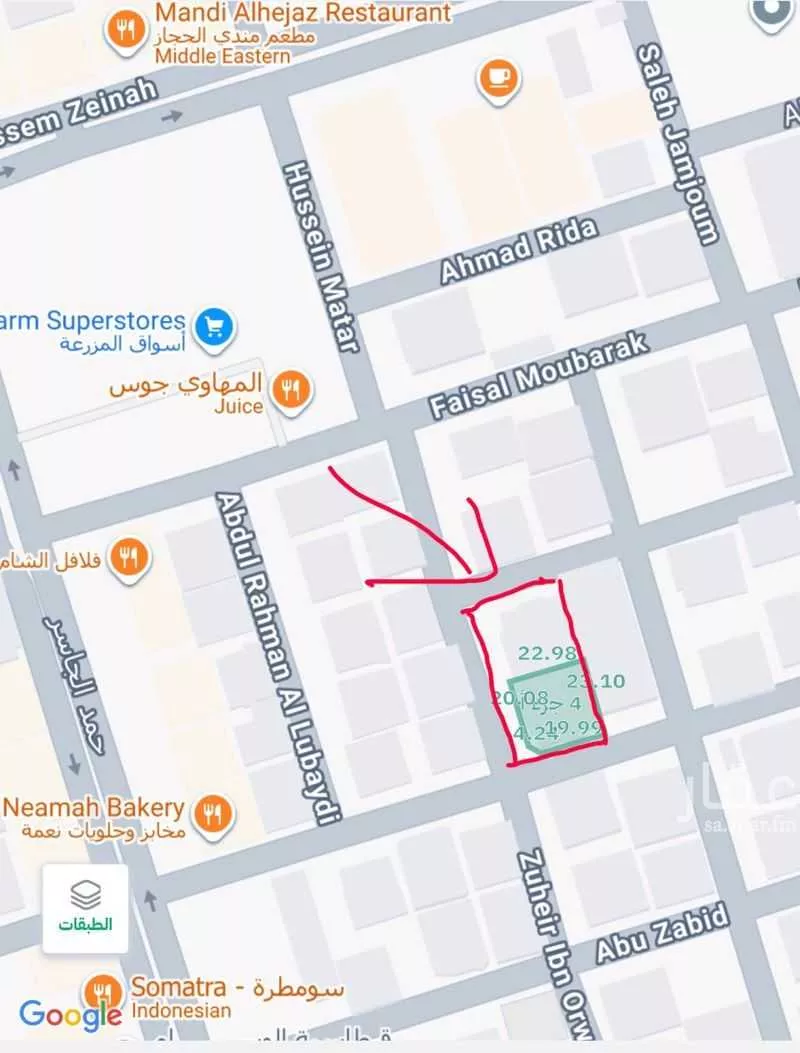Tap the المهاوي جوس Juice marker
Image resolution: width=800 pixels, height=1053 pixels.
click(291, 389)
